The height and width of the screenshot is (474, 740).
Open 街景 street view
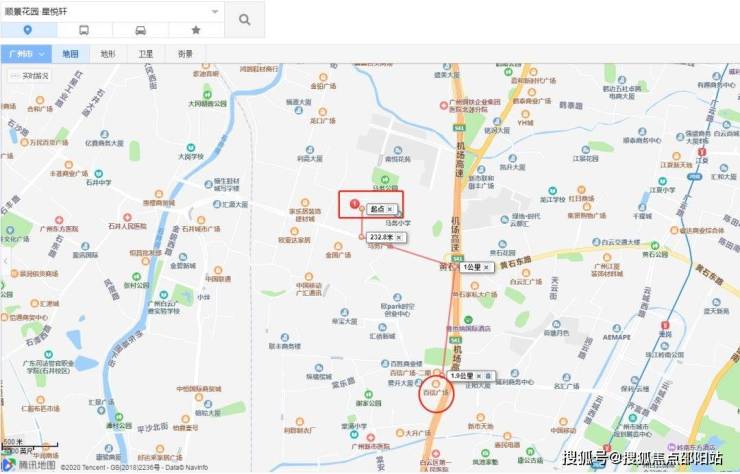pos(185,54)
